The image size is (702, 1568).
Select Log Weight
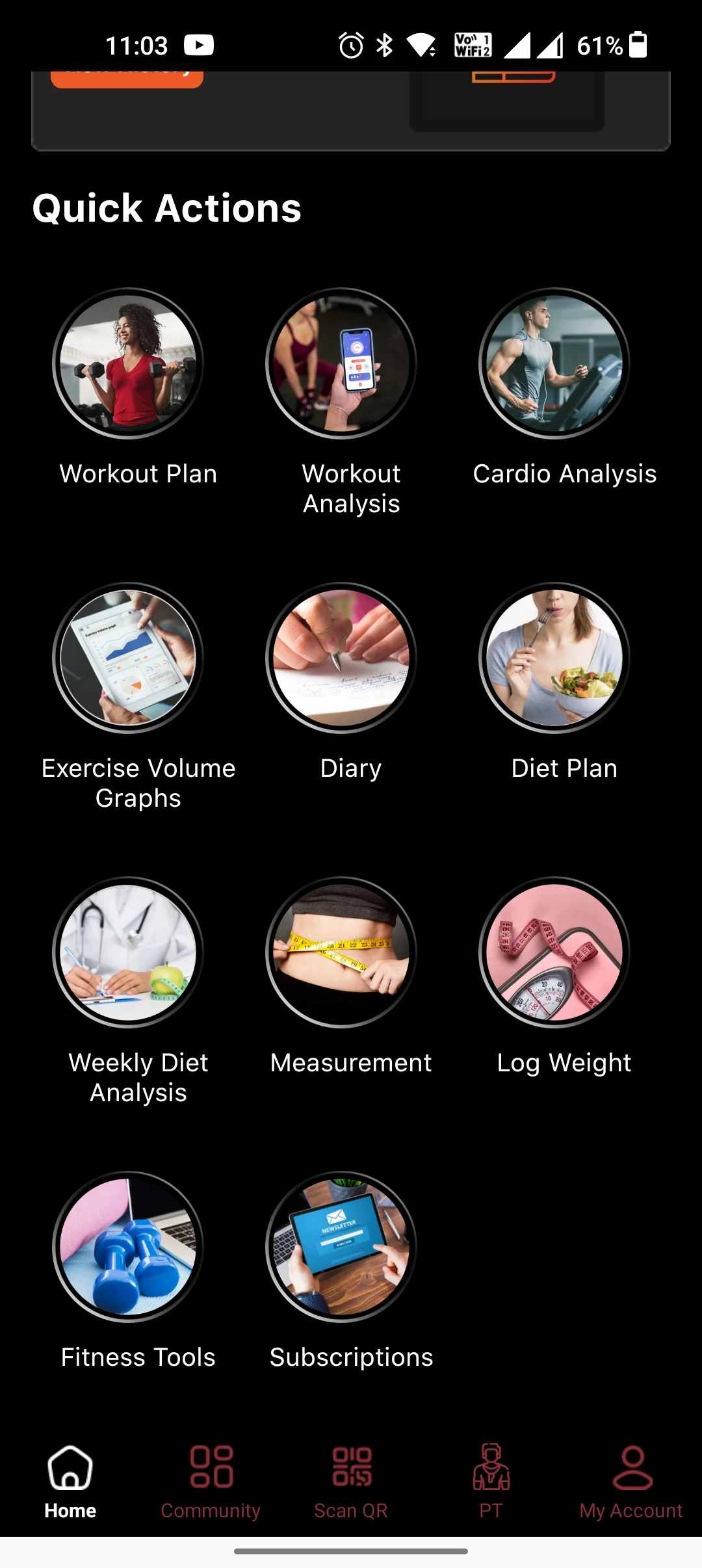(x=554, y=952)
